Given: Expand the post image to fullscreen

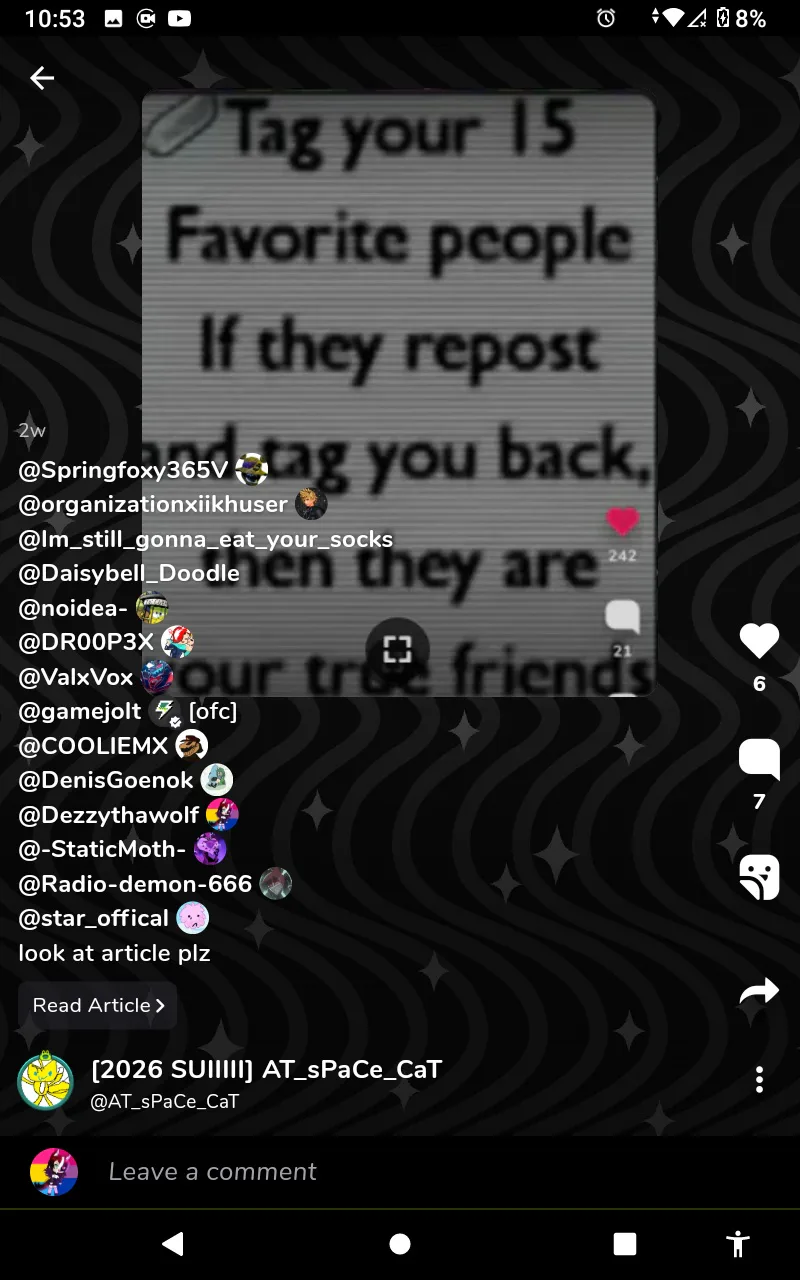Looking at the screenshot, I should coord(397,650).
